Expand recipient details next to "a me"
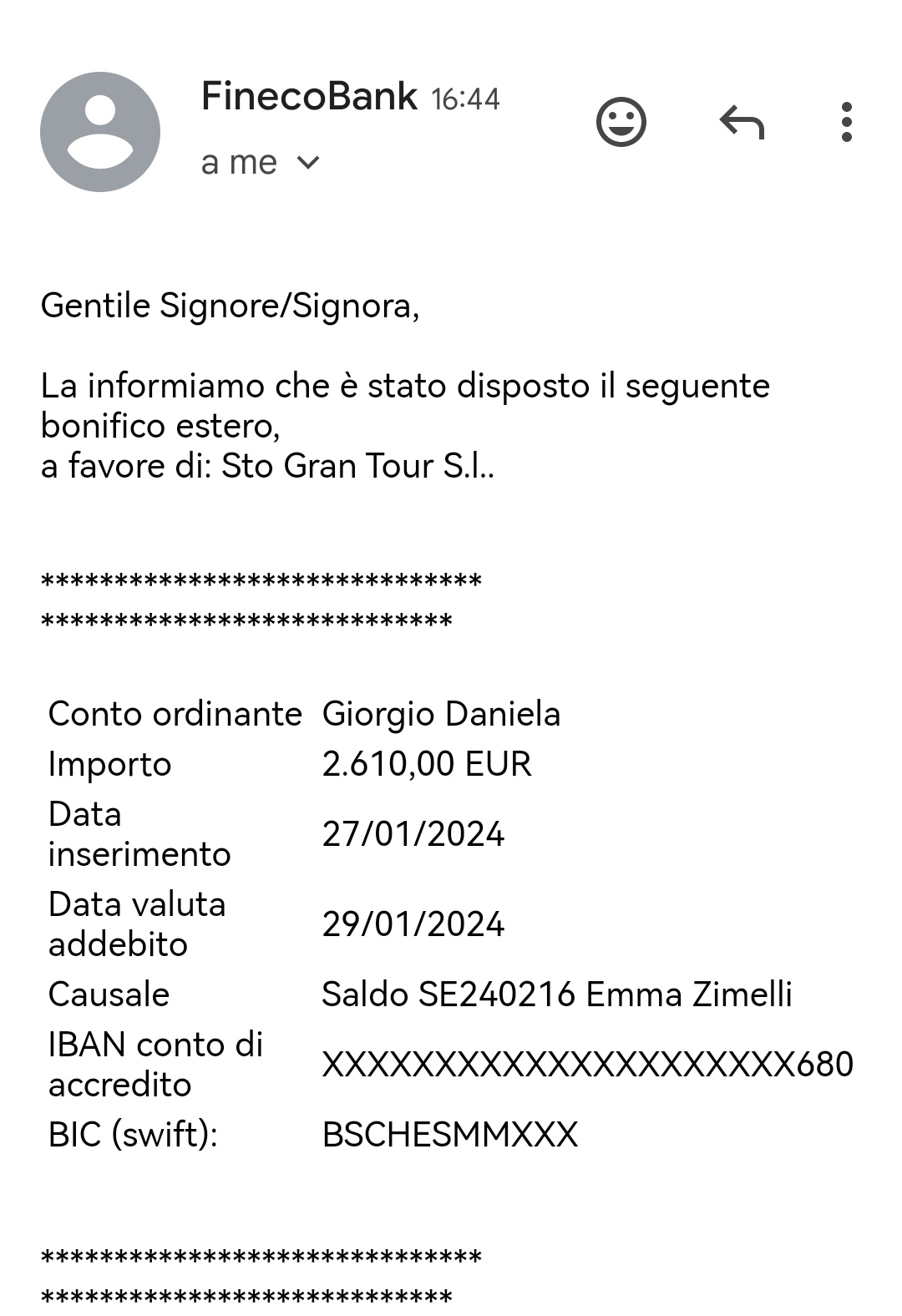This screenshot has height=1316, width=902. [308, 162]
